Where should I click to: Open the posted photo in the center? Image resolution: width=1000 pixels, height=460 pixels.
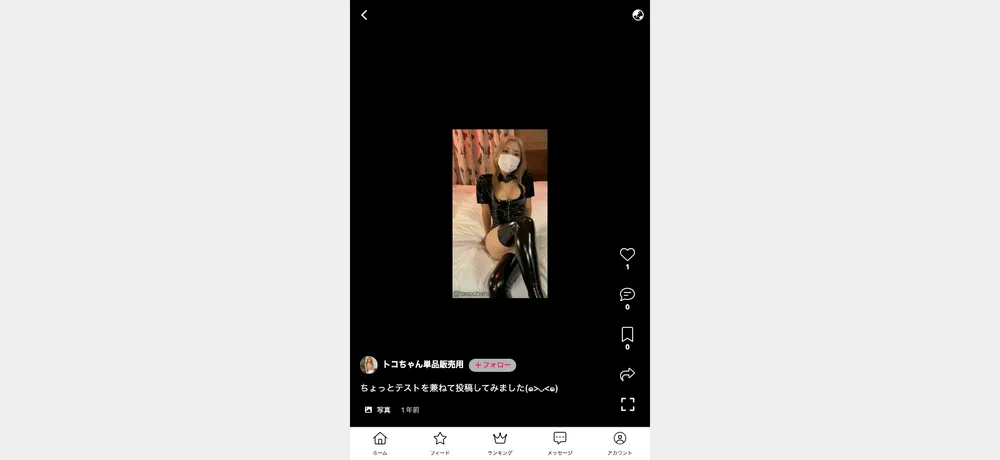point(499,213)
